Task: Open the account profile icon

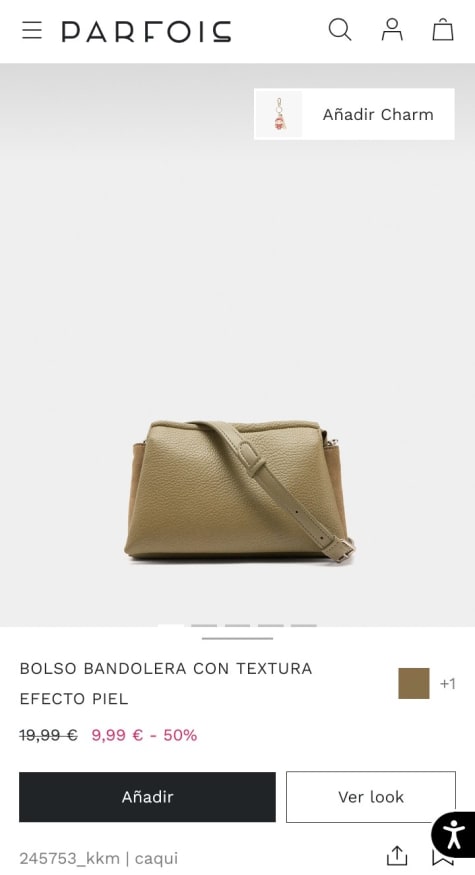Action: coord(392,30)
